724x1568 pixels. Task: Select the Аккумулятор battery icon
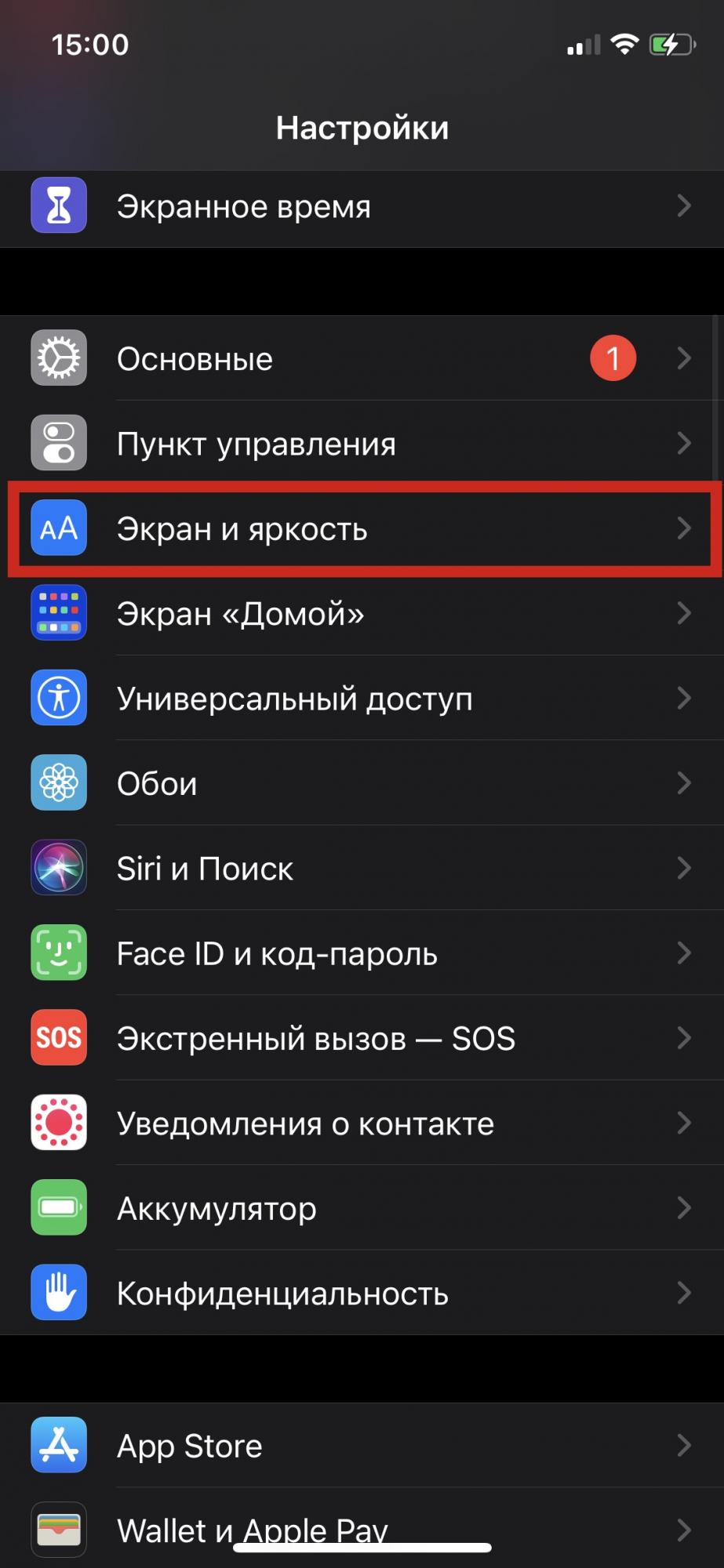[58, 1207]
